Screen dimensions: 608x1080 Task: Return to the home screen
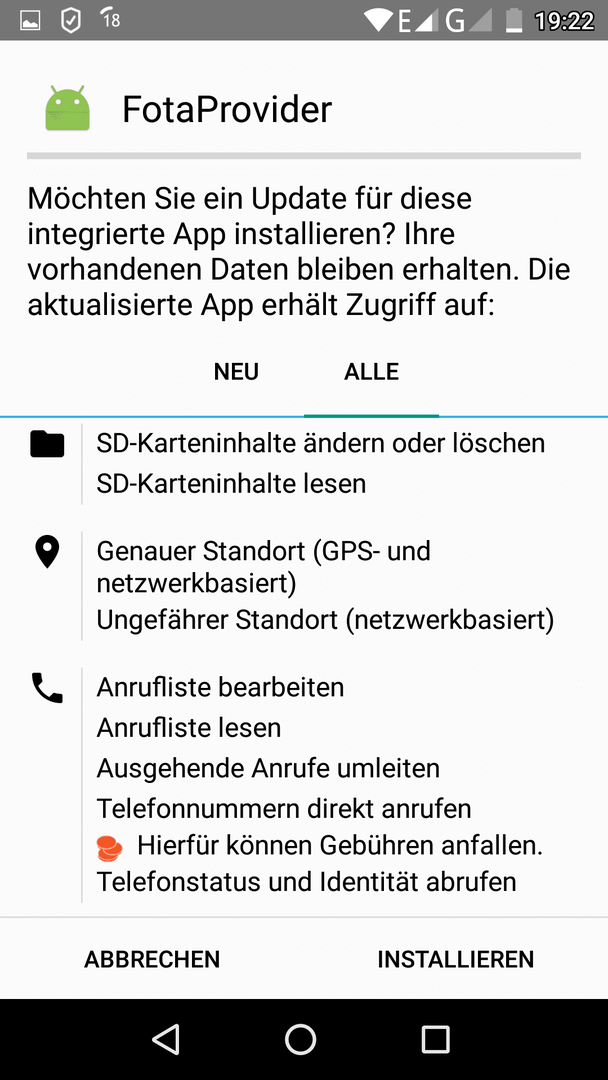(300, 1039)
